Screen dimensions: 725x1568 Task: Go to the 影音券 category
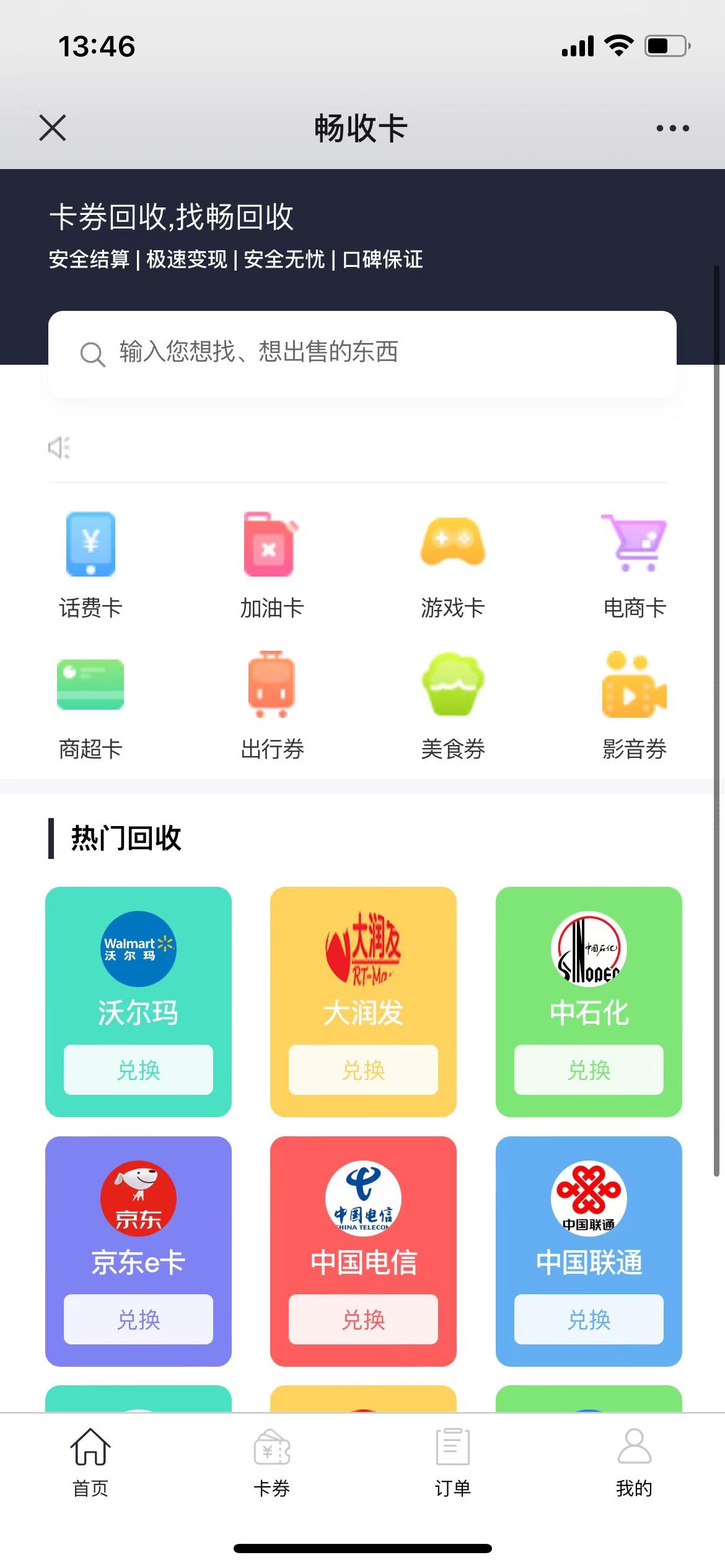634,706
